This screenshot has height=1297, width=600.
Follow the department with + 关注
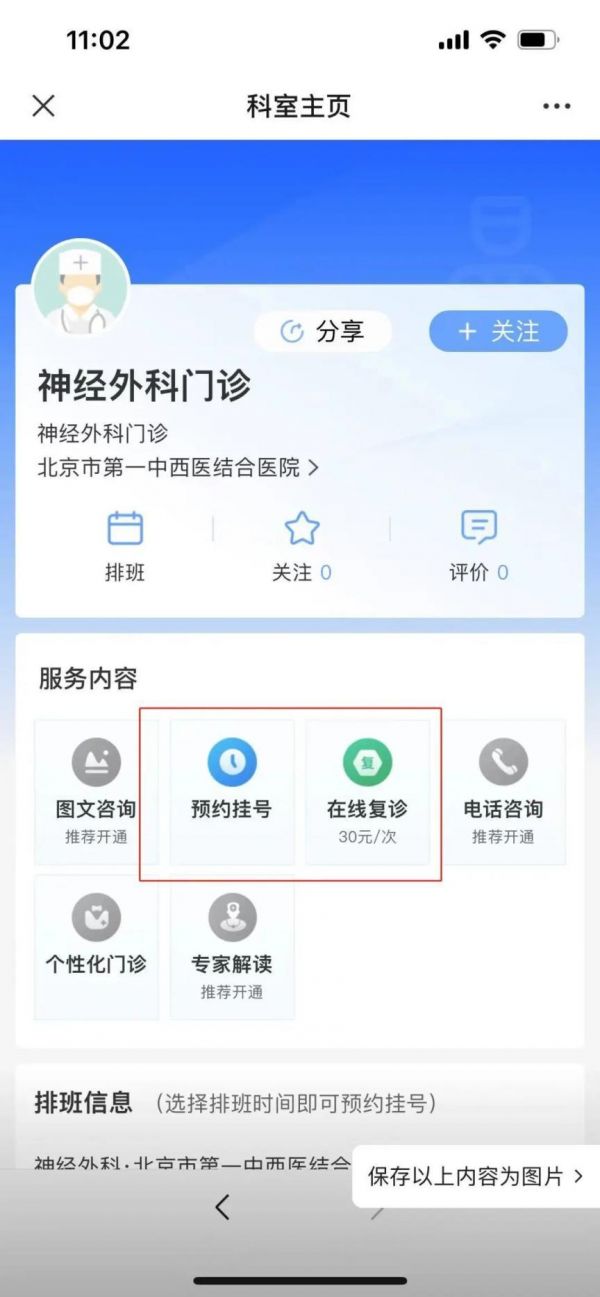(498, 331)
